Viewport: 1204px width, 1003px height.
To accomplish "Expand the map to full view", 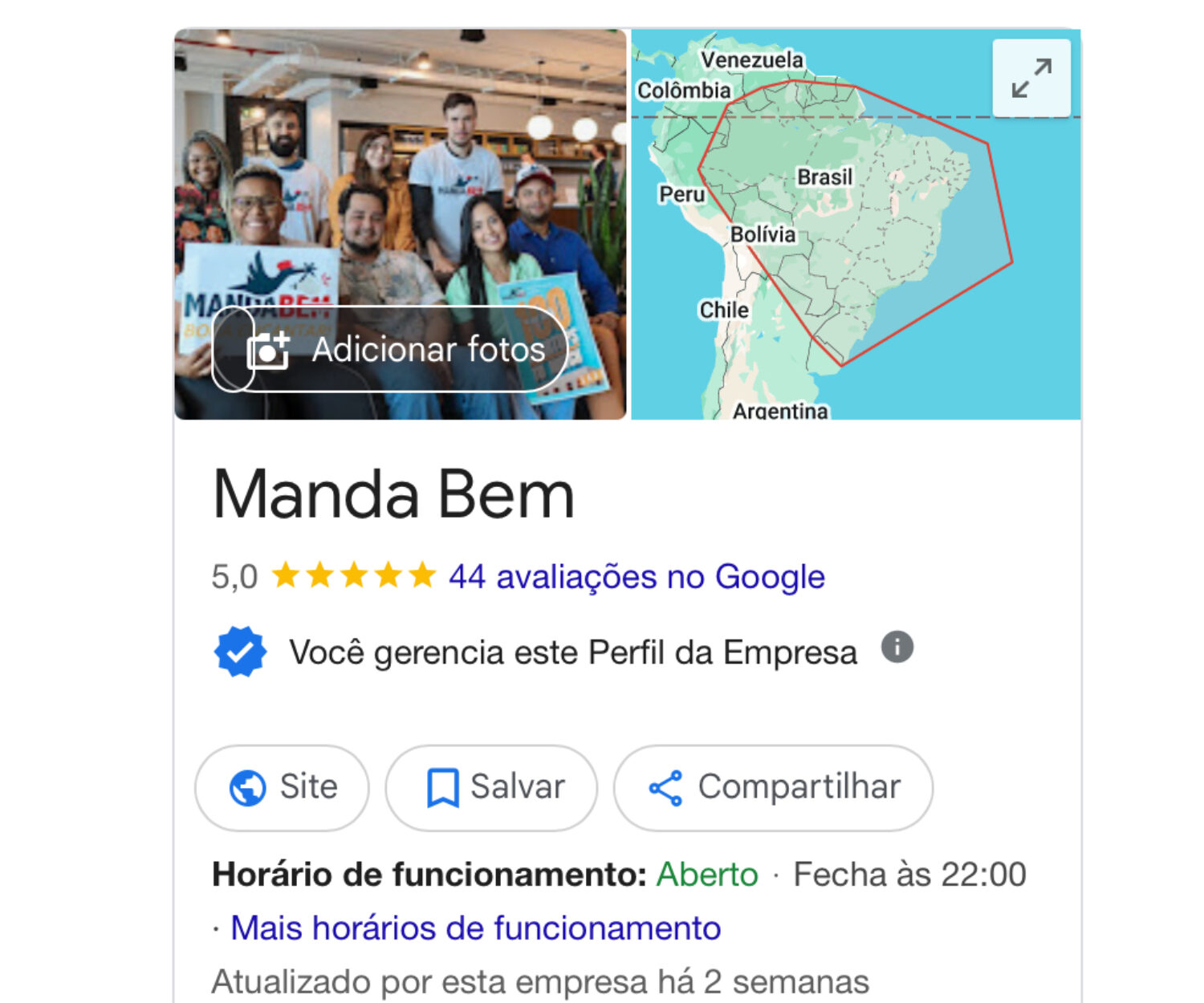I will point(1031,78).
